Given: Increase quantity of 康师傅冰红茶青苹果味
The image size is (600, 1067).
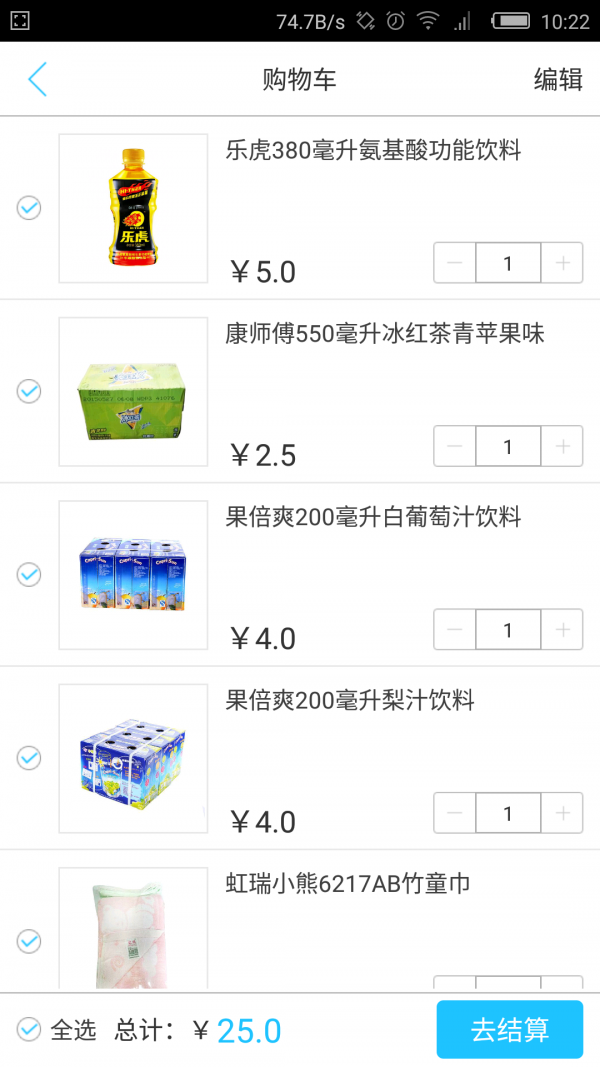Looking at the screenshot, I should pos(562,446).
